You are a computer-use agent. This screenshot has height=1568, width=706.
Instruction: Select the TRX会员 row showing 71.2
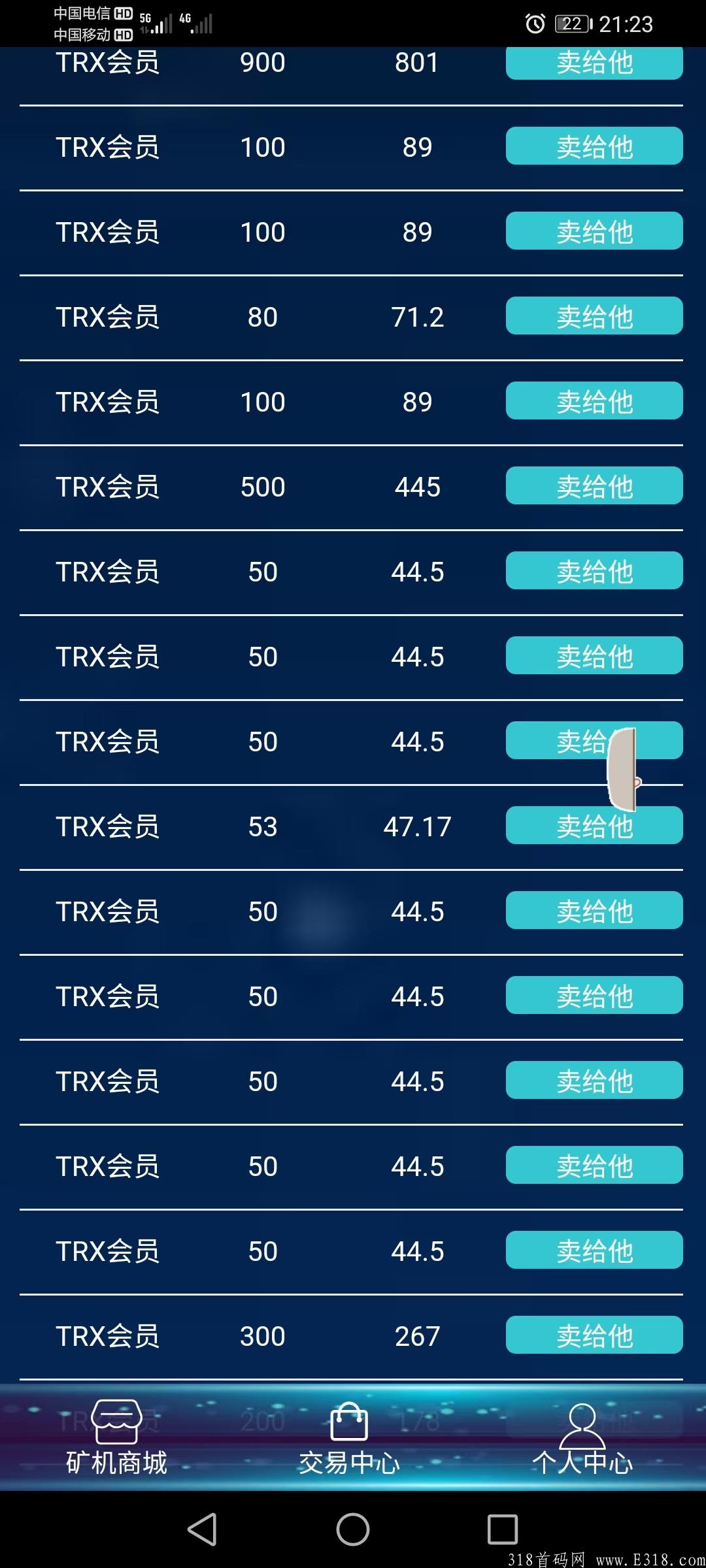point(261,316)
